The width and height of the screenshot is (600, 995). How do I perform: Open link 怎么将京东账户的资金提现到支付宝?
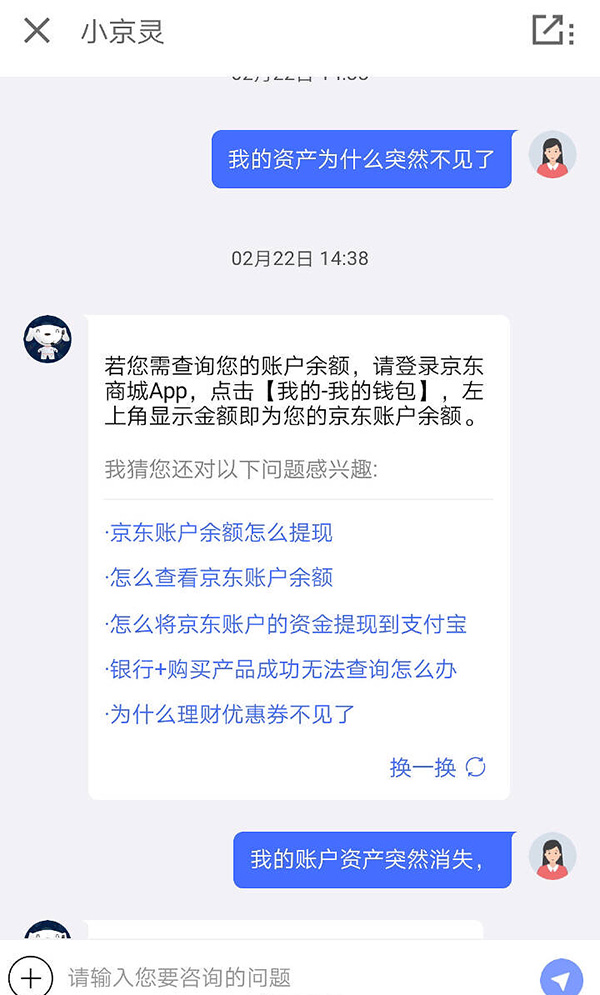tap(286, 624)
